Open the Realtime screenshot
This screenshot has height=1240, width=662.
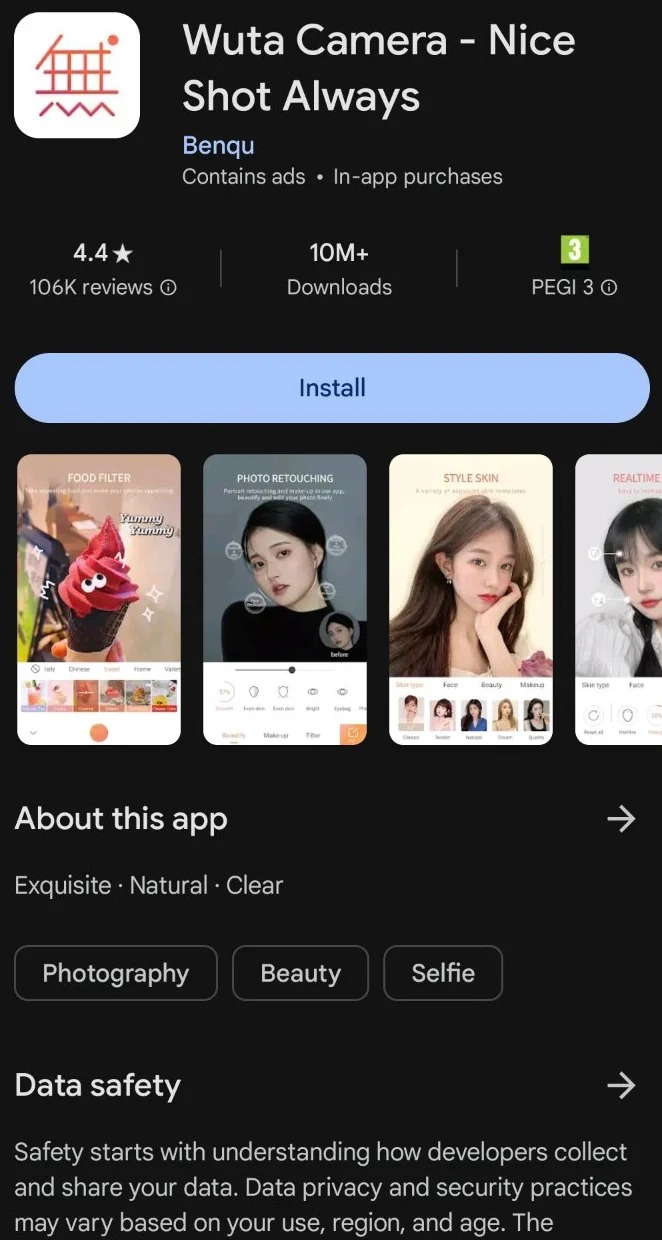pos(620,599)
